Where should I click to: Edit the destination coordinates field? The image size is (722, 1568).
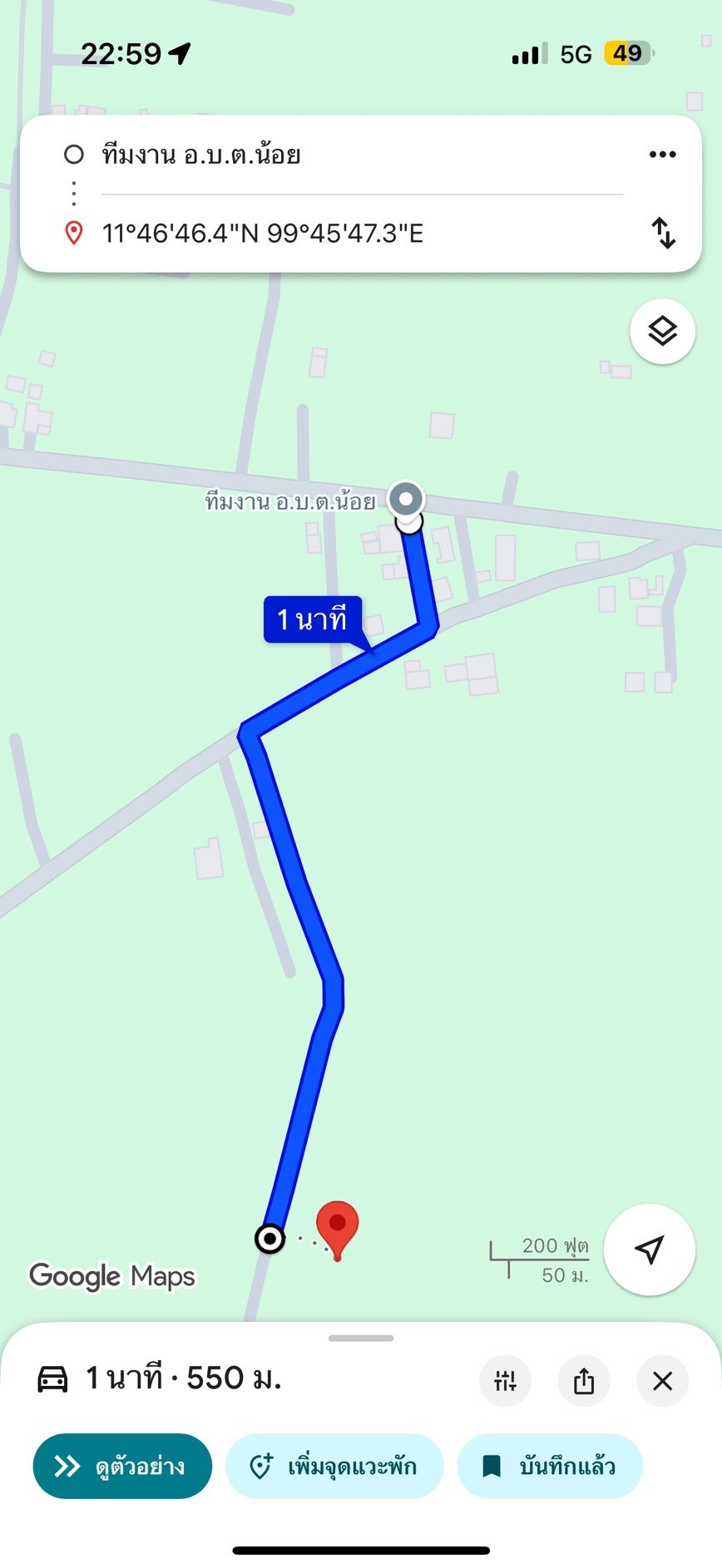(263, 234)
